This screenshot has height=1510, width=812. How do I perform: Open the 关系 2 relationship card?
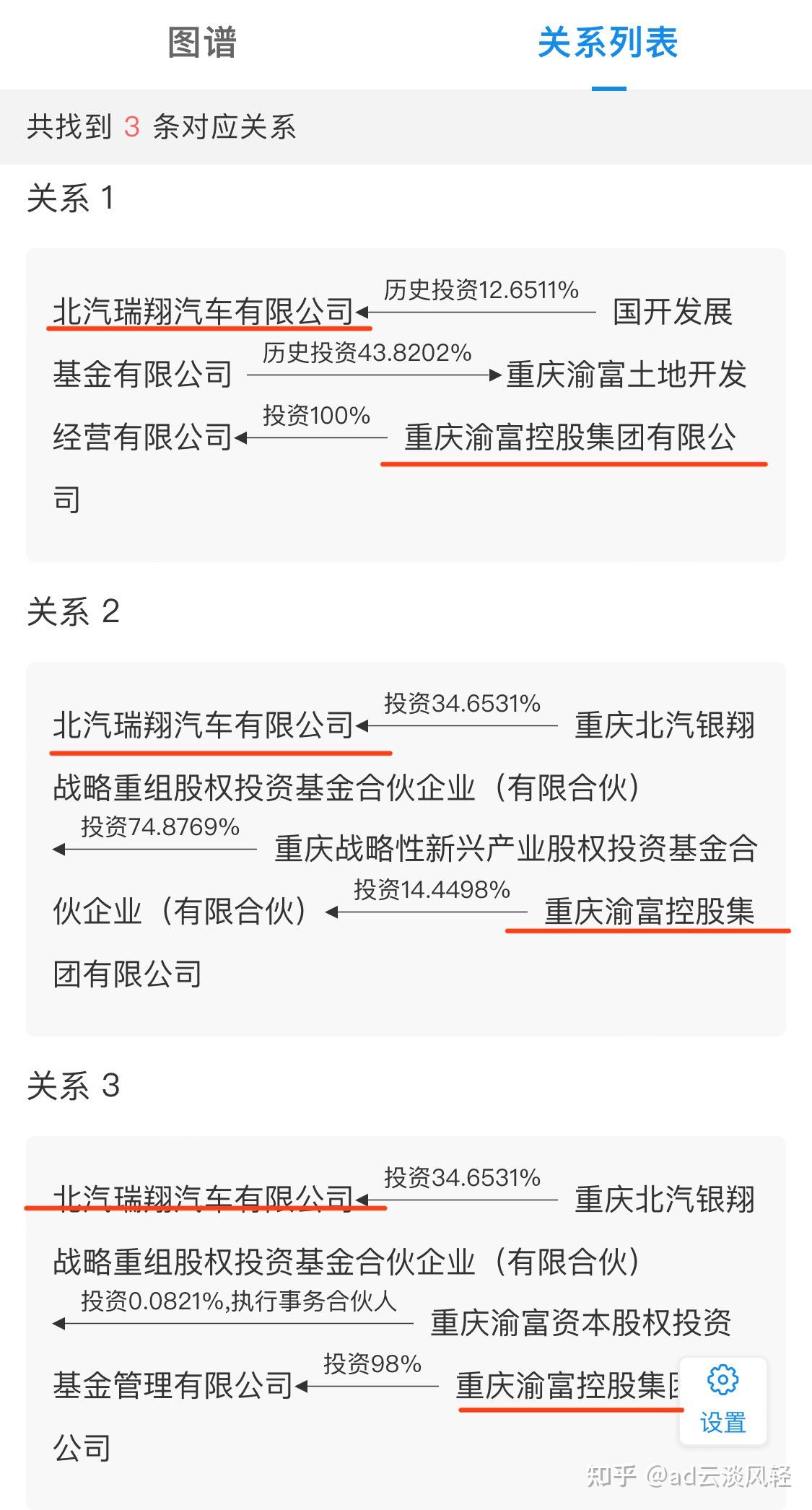[406, 848]
